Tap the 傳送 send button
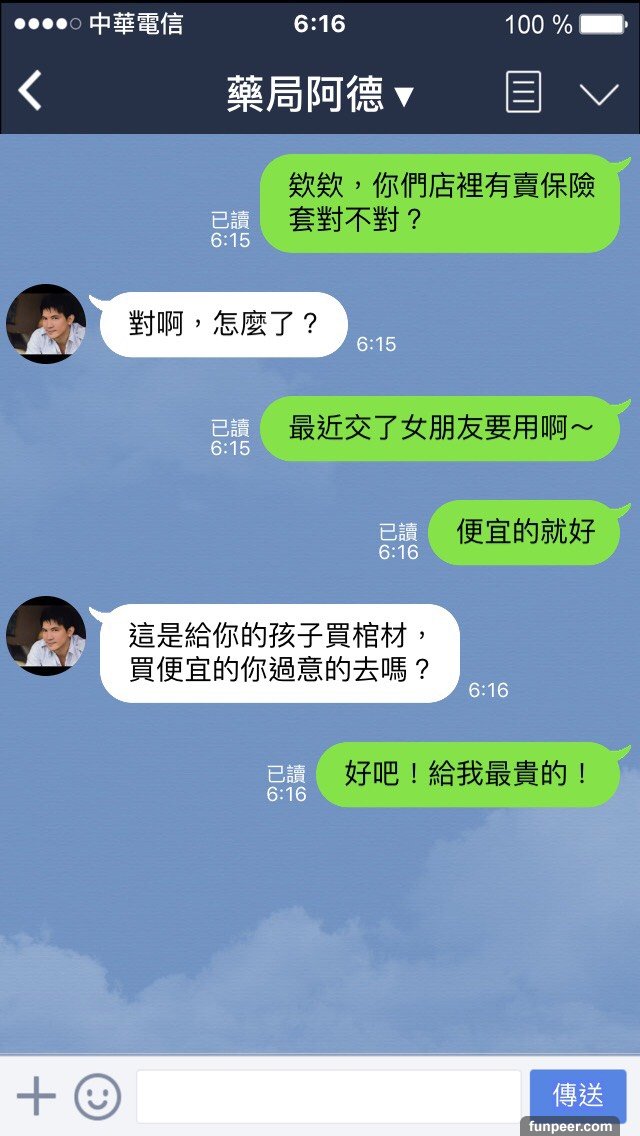 click(x=577, y=1095)
